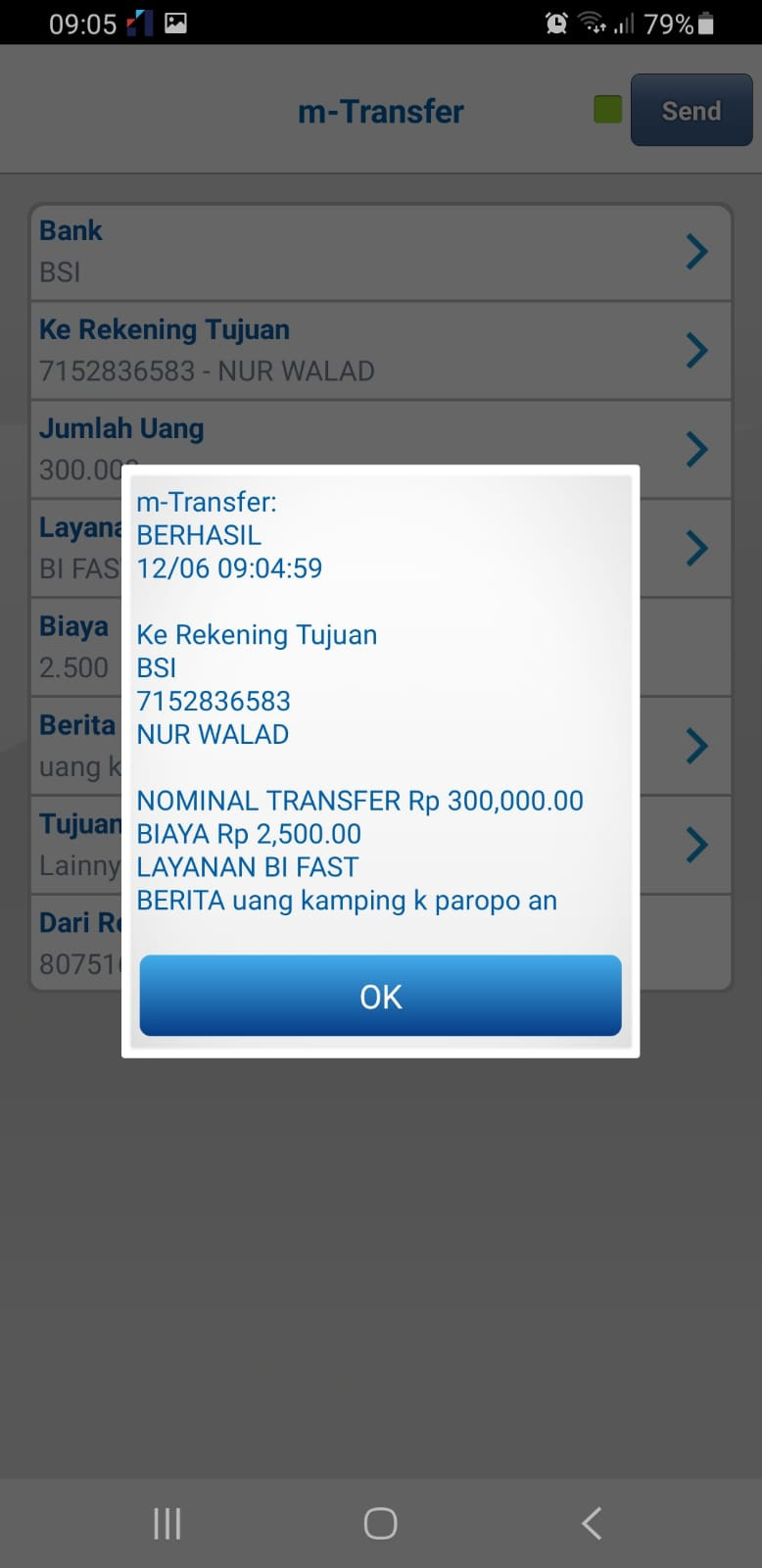Go to the home screen
This screenshot has height=1568, width=762.
click(x=380, y=1523)
